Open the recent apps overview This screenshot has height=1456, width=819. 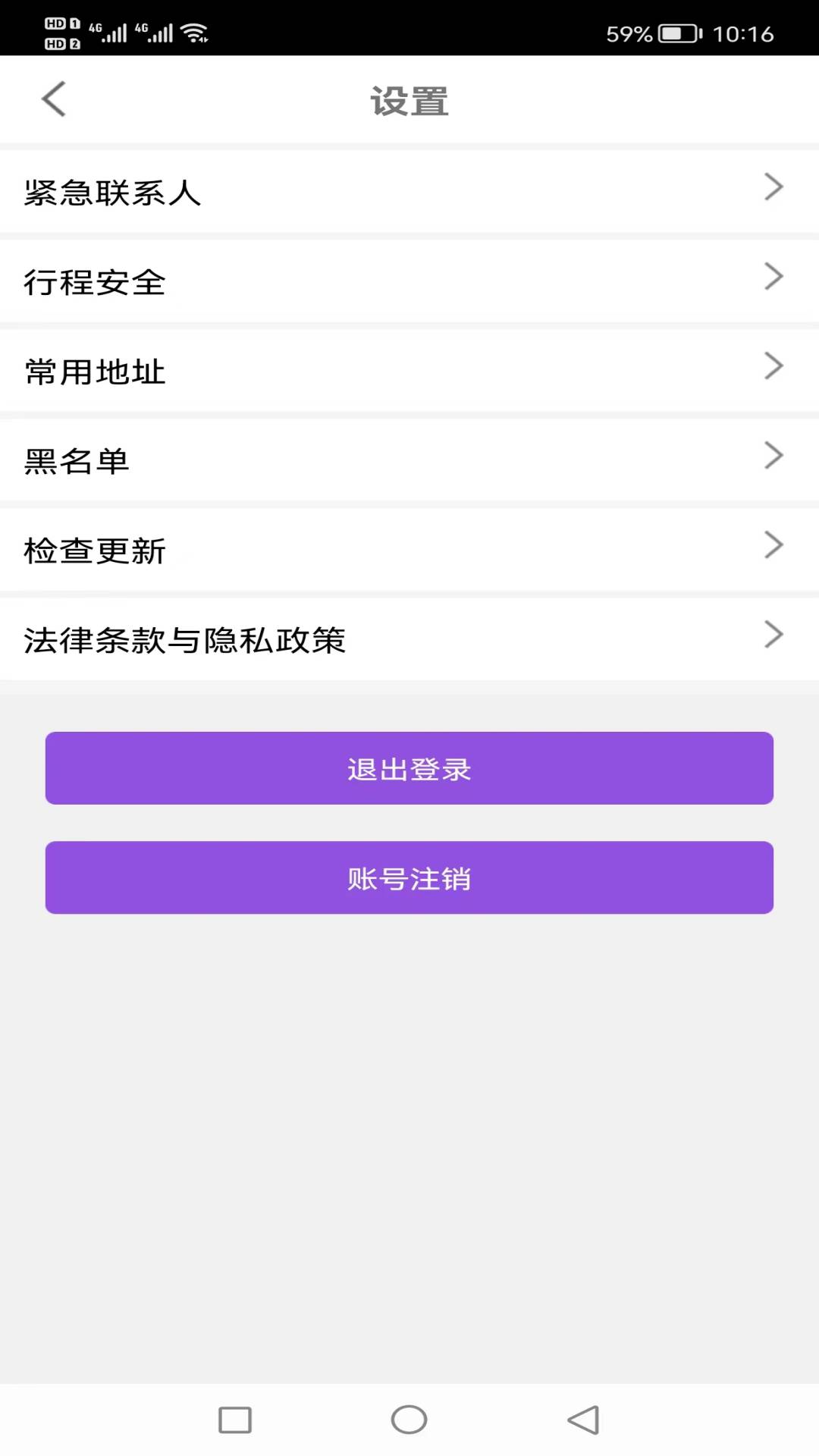click(235, 1420)
